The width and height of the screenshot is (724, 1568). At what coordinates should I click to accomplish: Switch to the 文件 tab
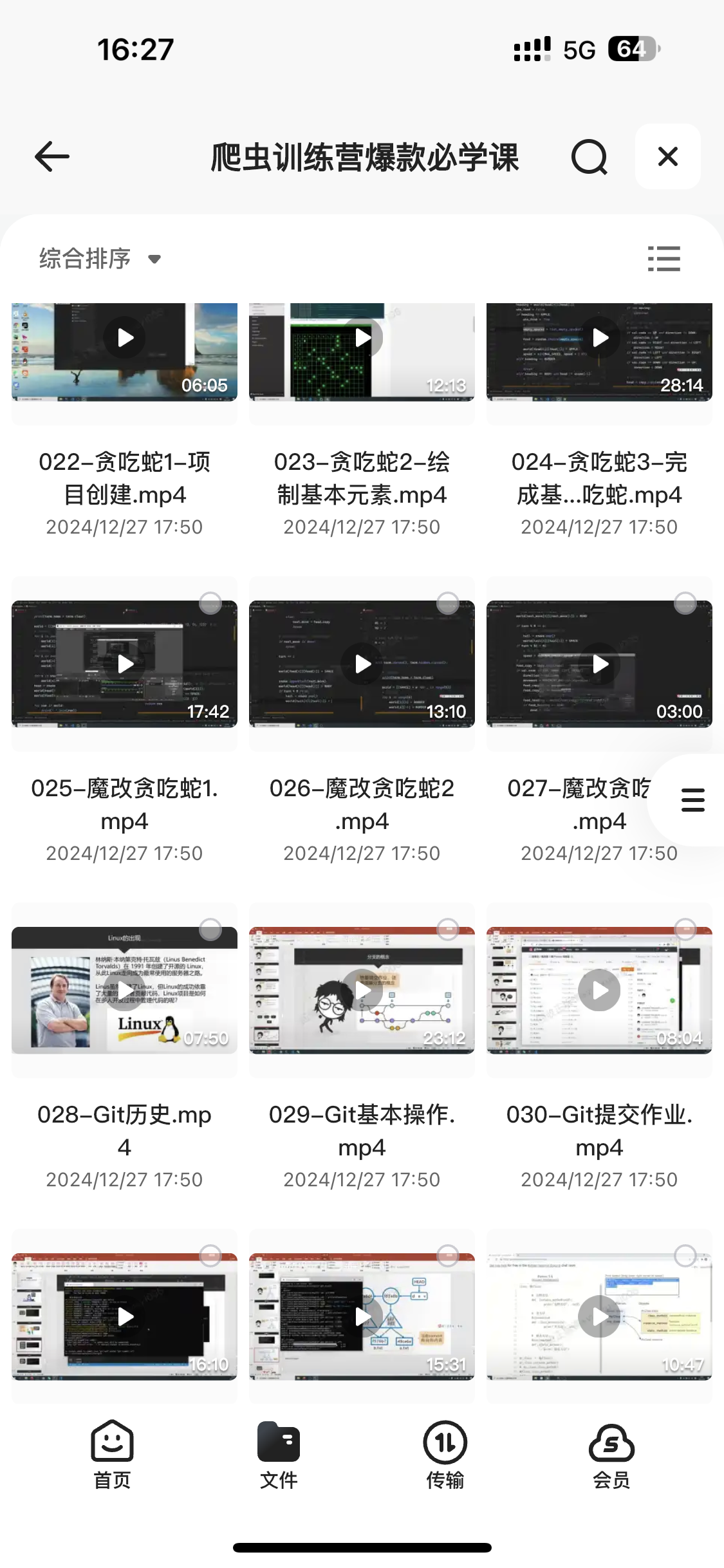pyautogui.click(x=279, y=1455)
